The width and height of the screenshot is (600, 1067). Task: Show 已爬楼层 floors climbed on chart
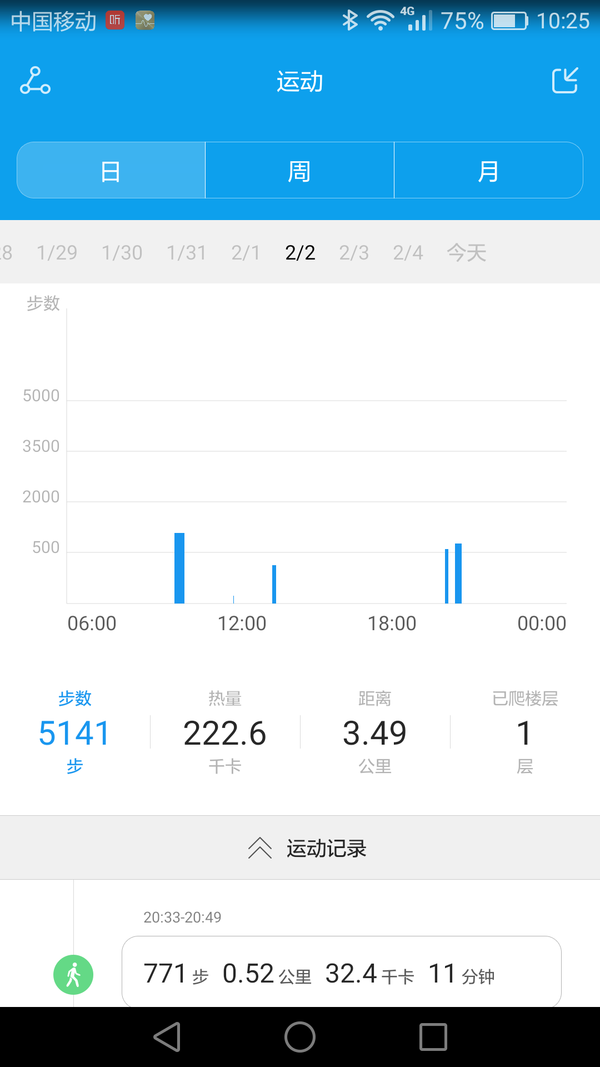[x=524, y=732]
